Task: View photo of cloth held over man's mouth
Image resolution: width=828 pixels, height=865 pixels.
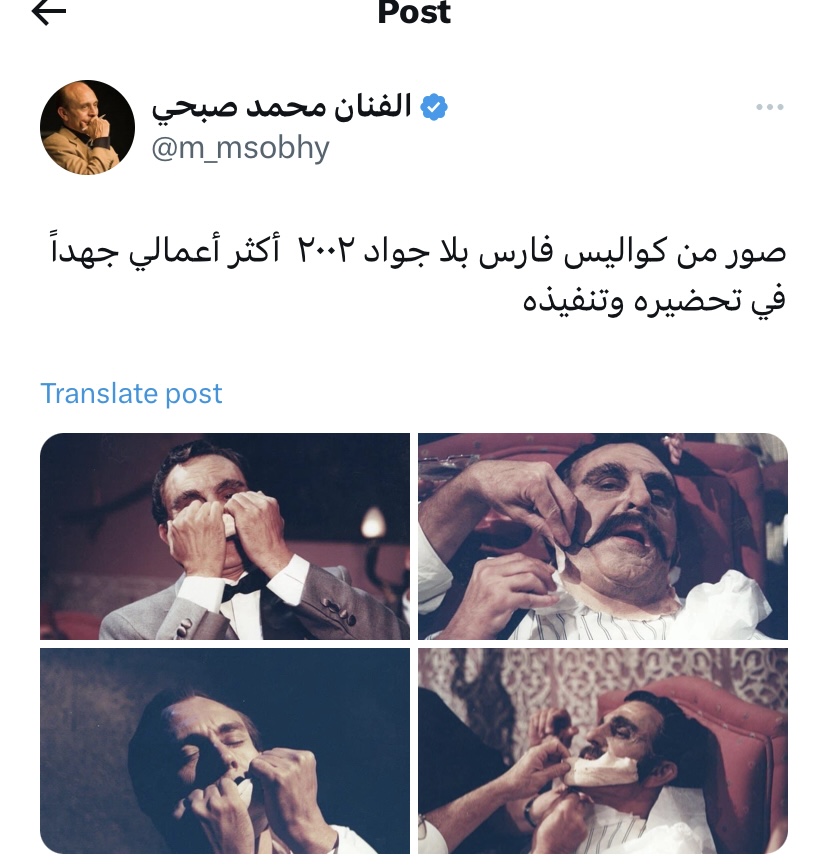Action: pyautogui.click(x=602, y=750)
